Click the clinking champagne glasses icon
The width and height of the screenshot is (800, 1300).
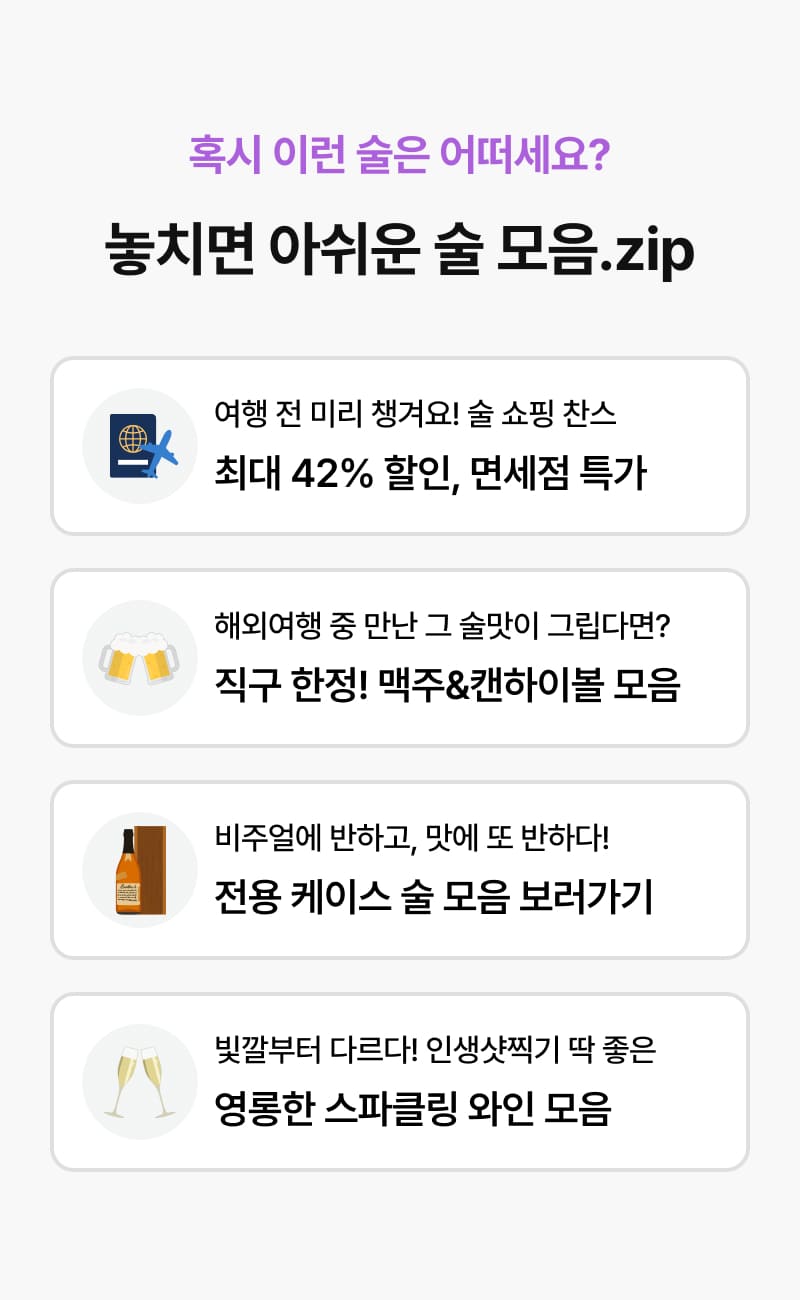139,1083
